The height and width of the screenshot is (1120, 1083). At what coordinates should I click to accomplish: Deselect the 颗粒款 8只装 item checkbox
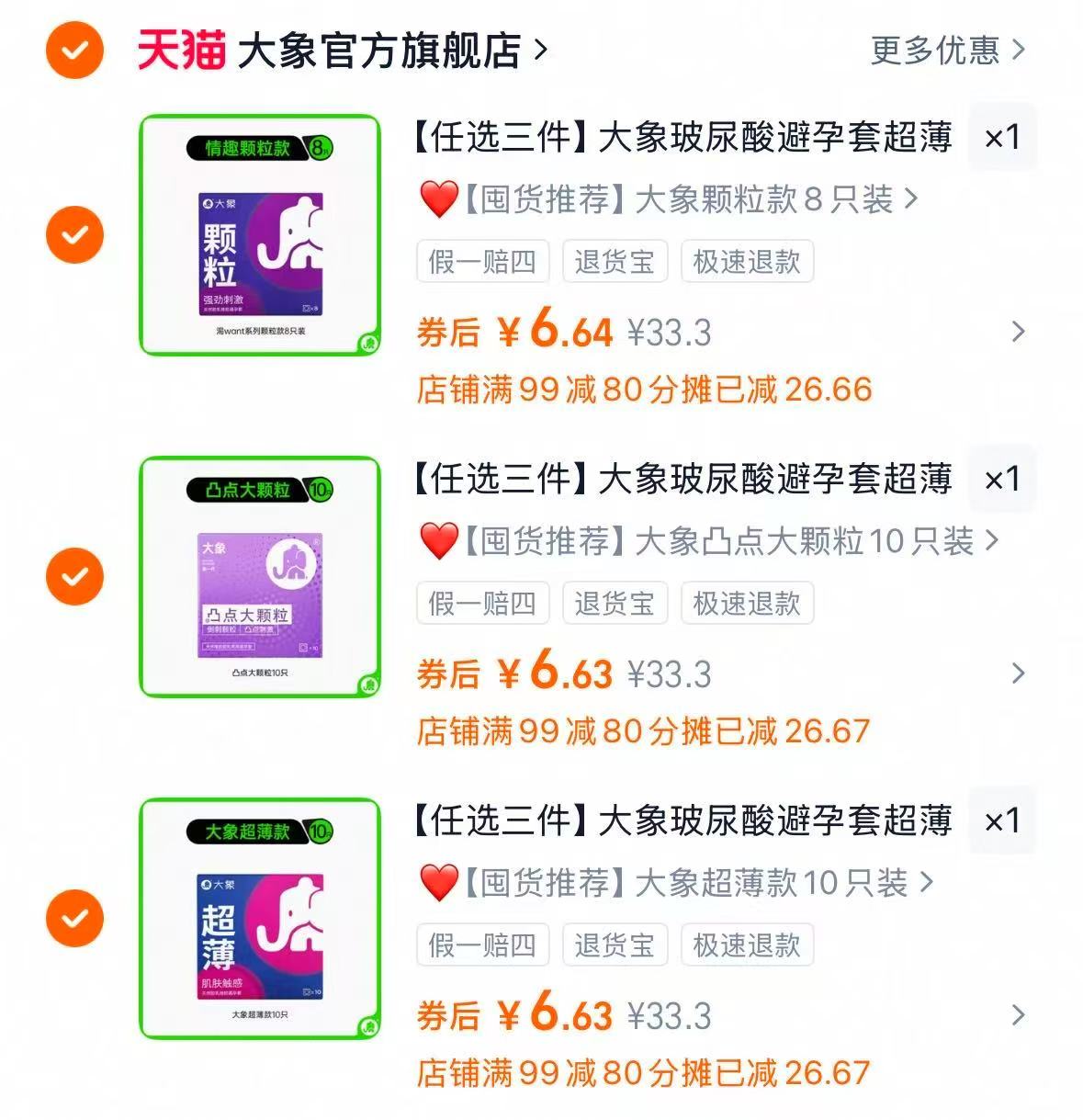73,234
